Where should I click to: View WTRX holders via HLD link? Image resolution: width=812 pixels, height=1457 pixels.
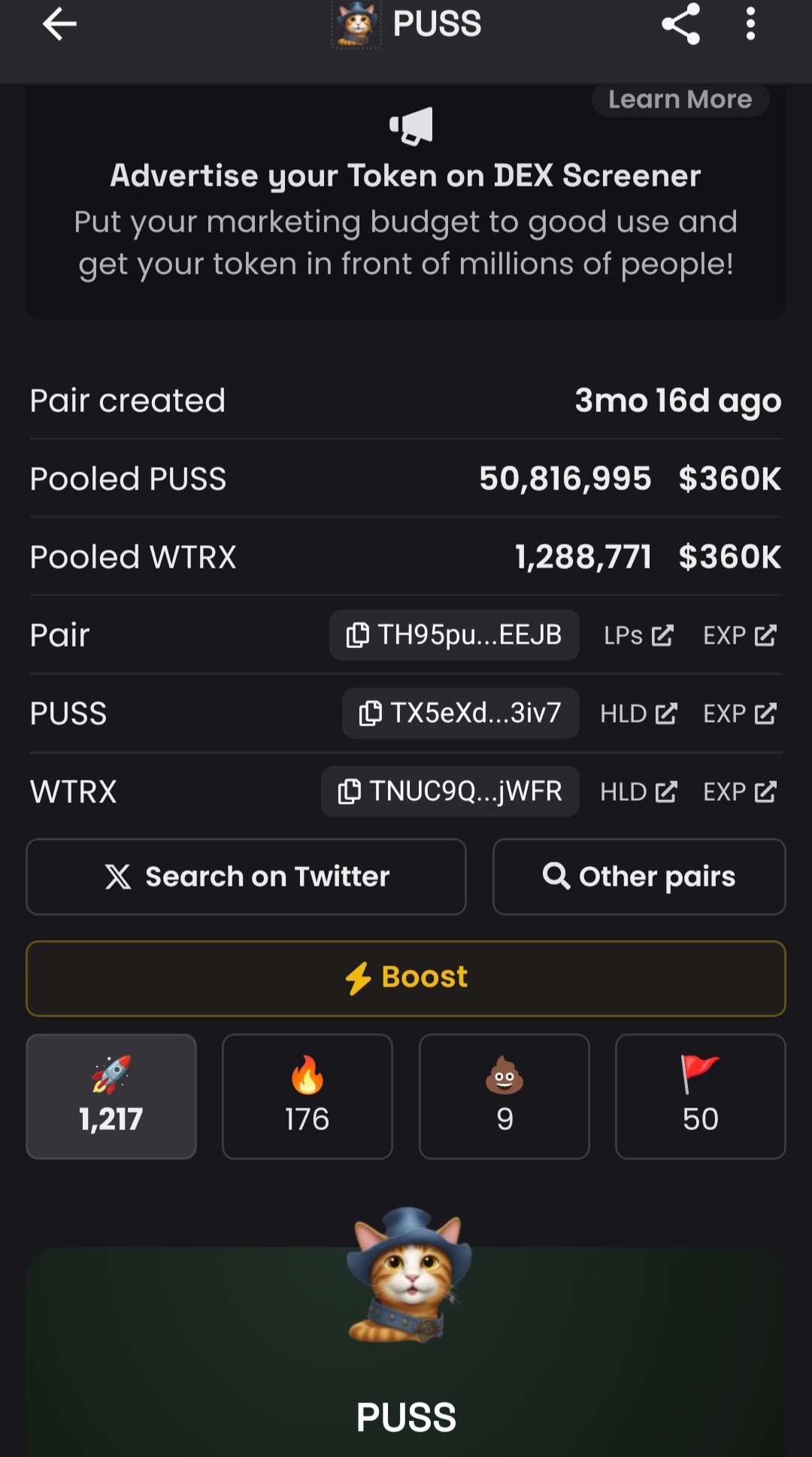coord(639,792)
